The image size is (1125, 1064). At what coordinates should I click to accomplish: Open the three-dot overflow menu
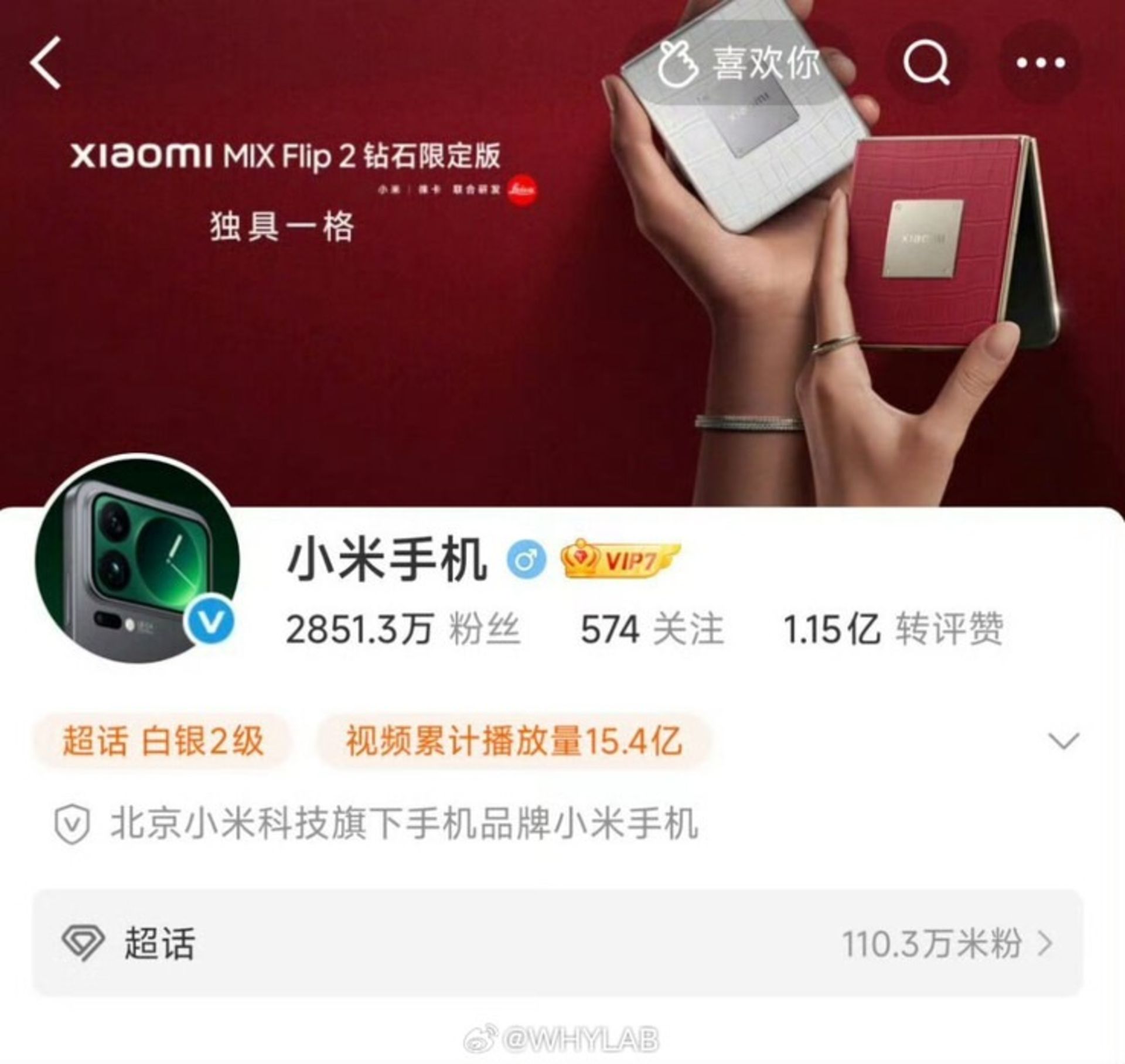(x=1041, y=63)
